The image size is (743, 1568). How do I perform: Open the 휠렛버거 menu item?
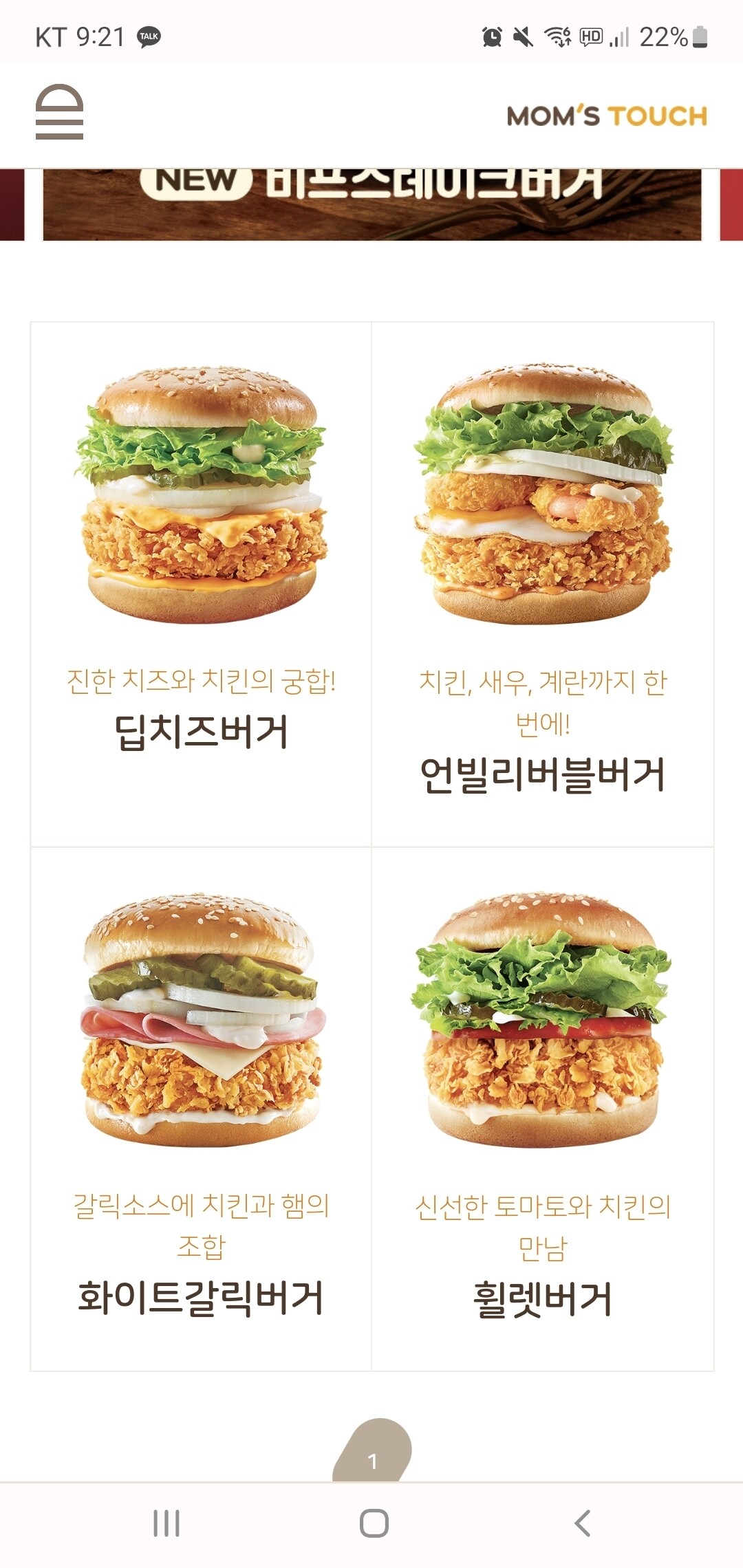click(x=543, y=1109)
